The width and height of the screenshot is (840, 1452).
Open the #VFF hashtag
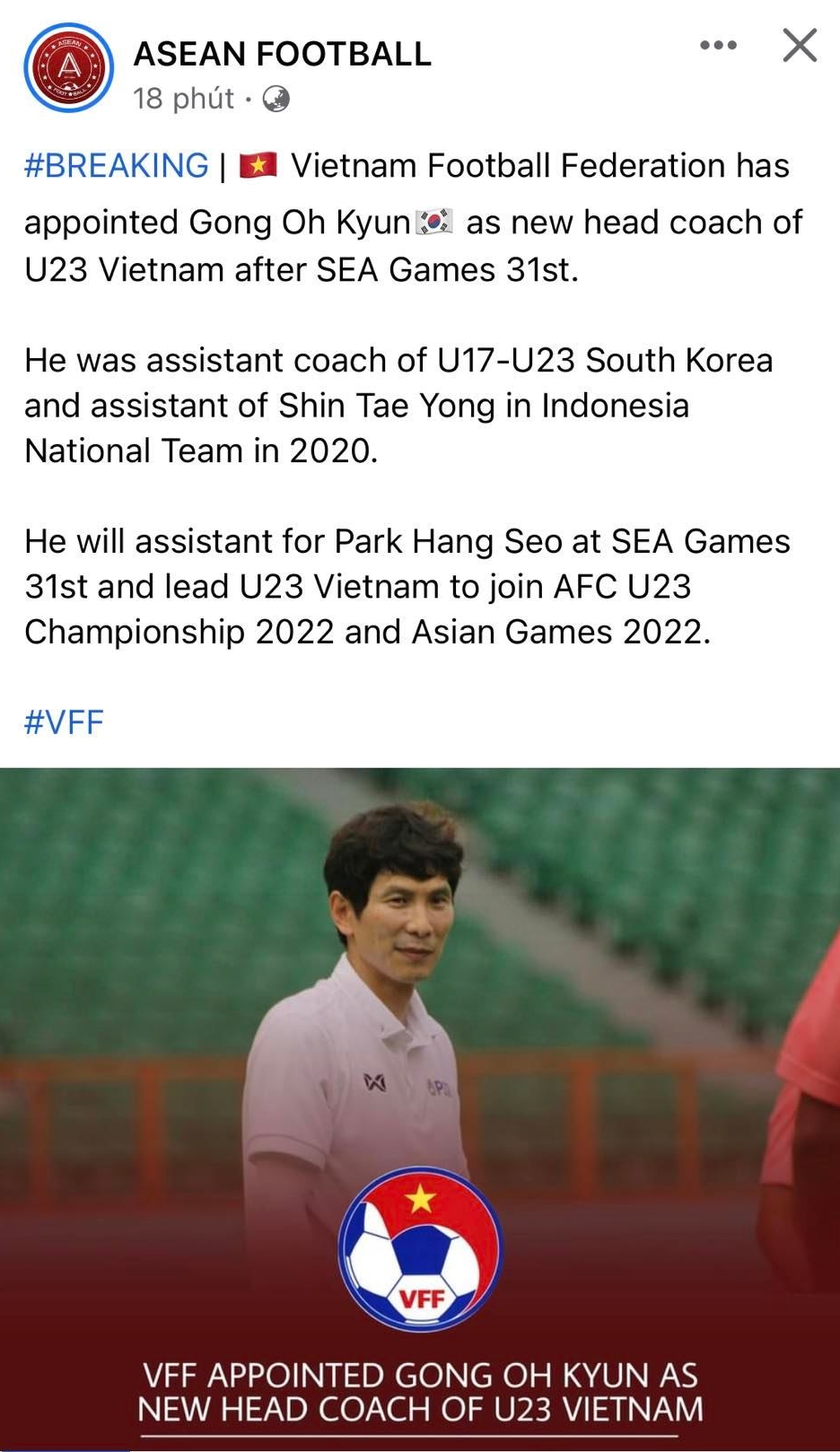coord(64,722)
